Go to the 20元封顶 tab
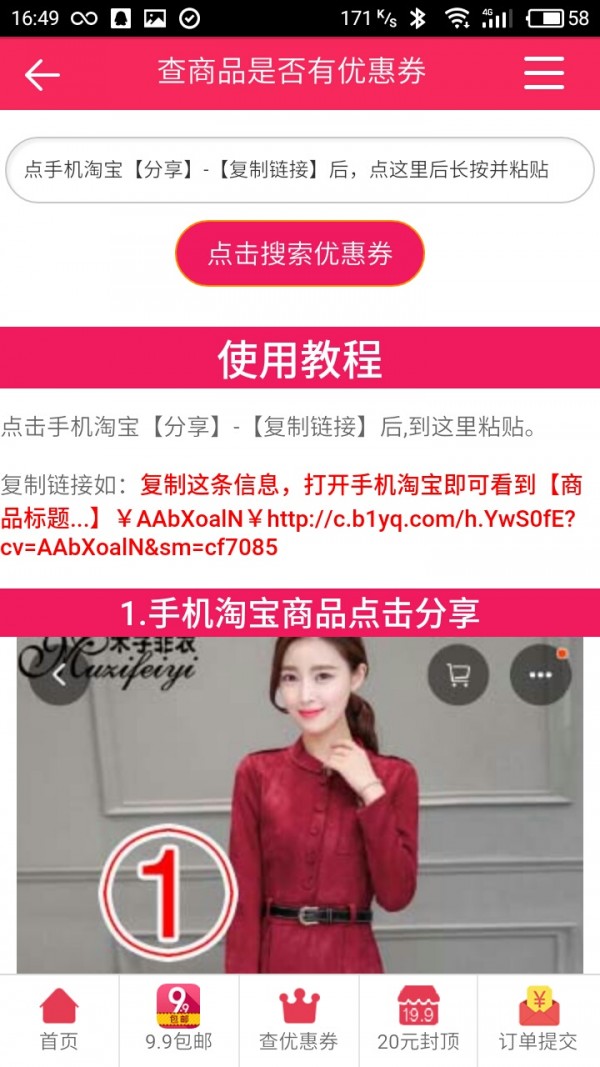The image size is (600, 1067). (x=418, y=1020)
